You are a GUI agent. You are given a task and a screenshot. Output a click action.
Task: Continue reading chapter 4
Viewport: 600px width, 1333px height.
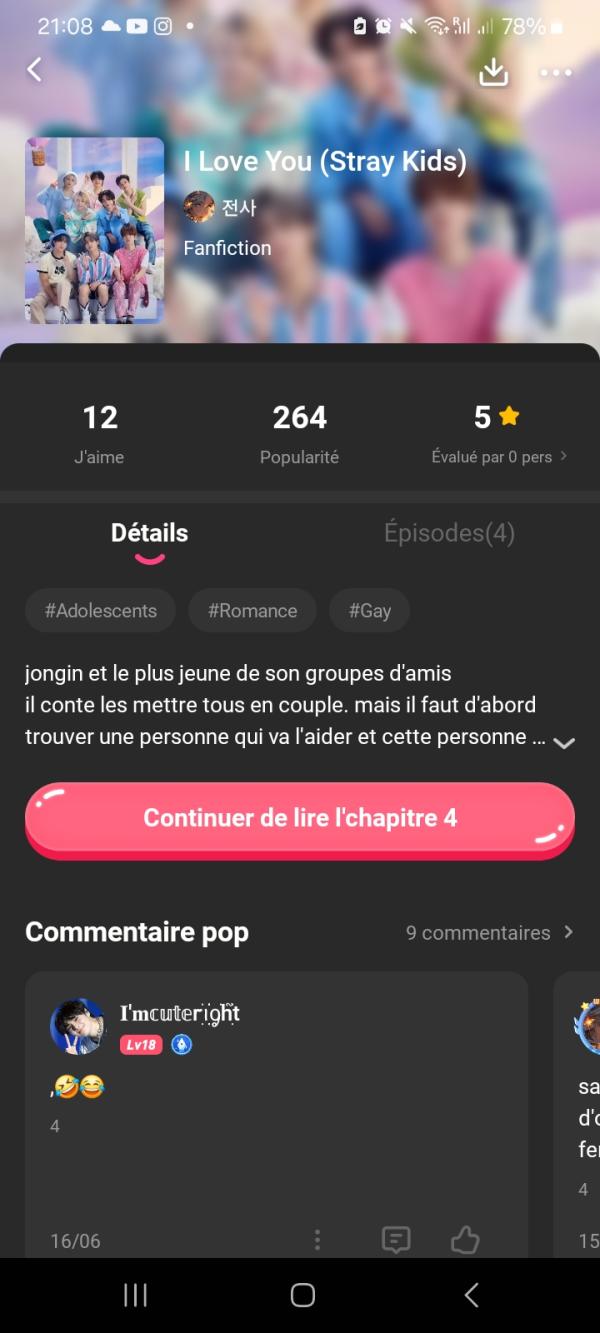coord(300,818)
